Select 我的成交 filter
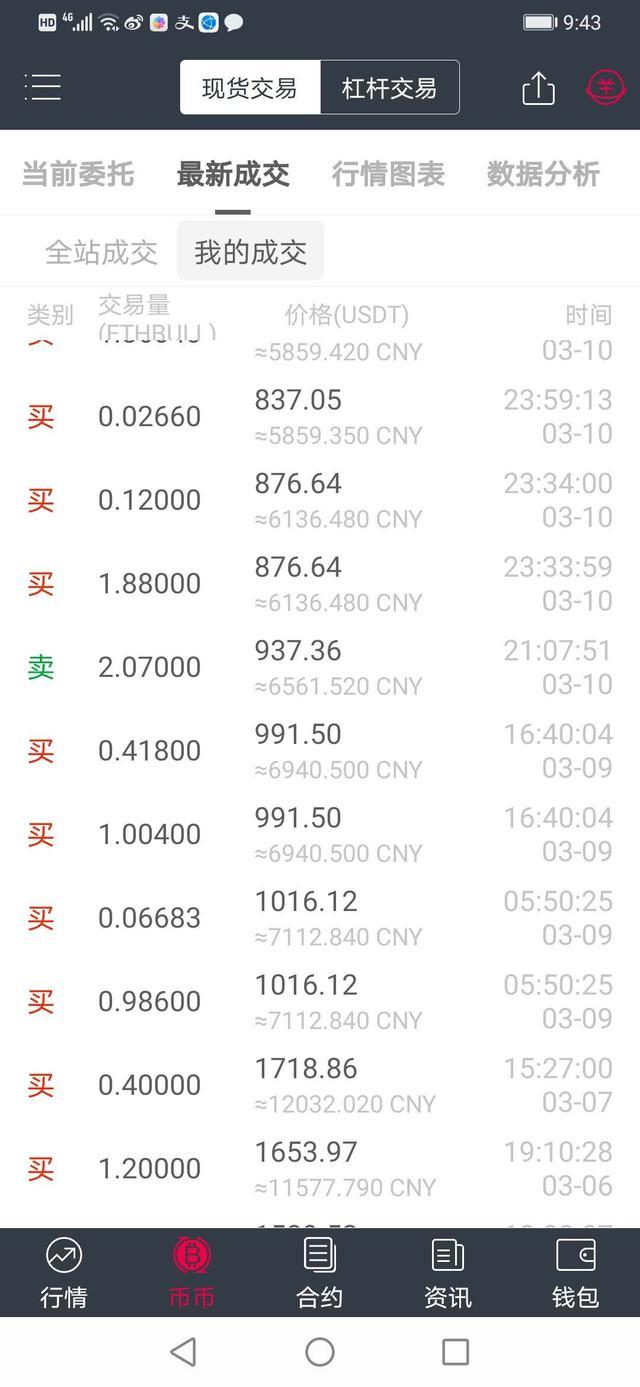Viewport: 640px width, 1387px height. coord(250,251)
